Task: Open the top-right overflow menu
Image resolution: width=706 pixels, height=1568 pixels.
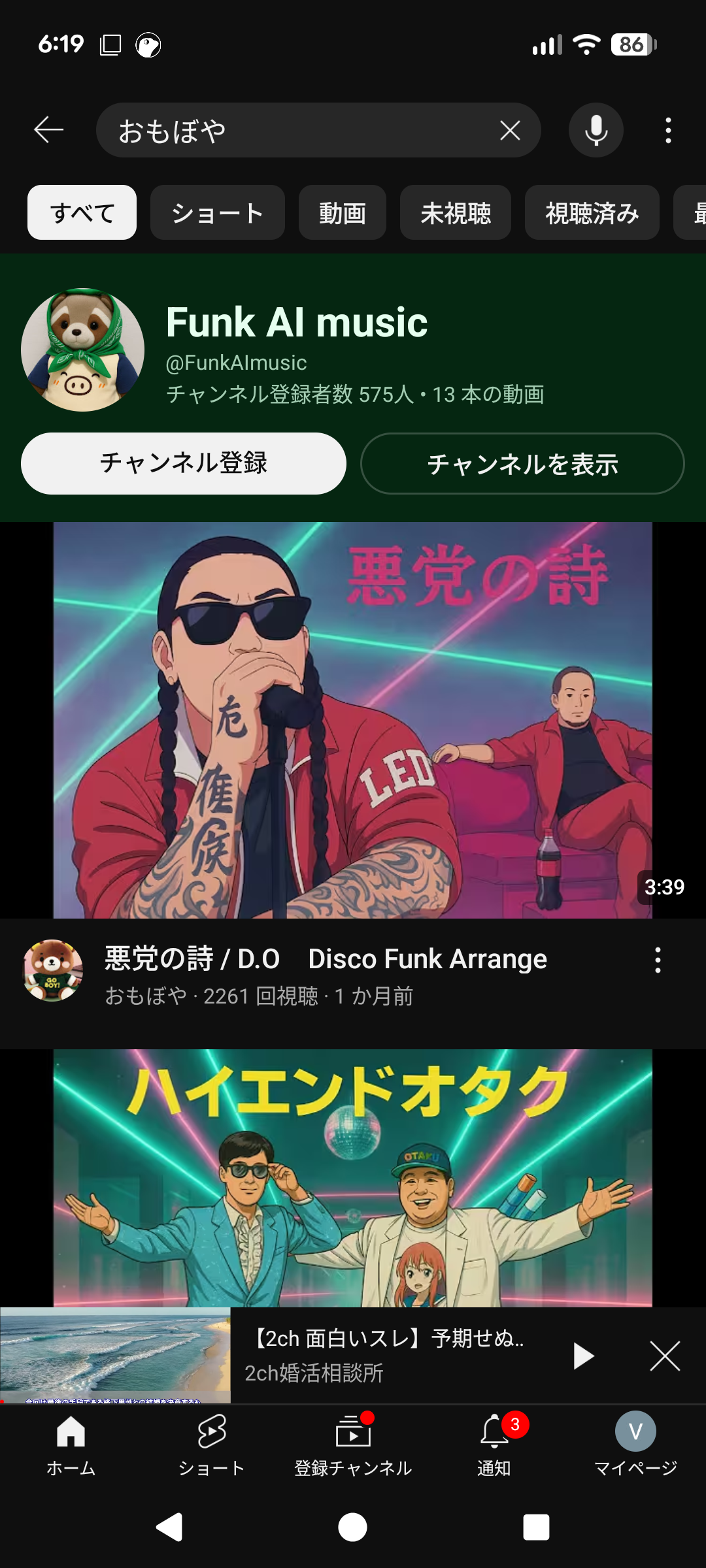Action: pos(667,130)
